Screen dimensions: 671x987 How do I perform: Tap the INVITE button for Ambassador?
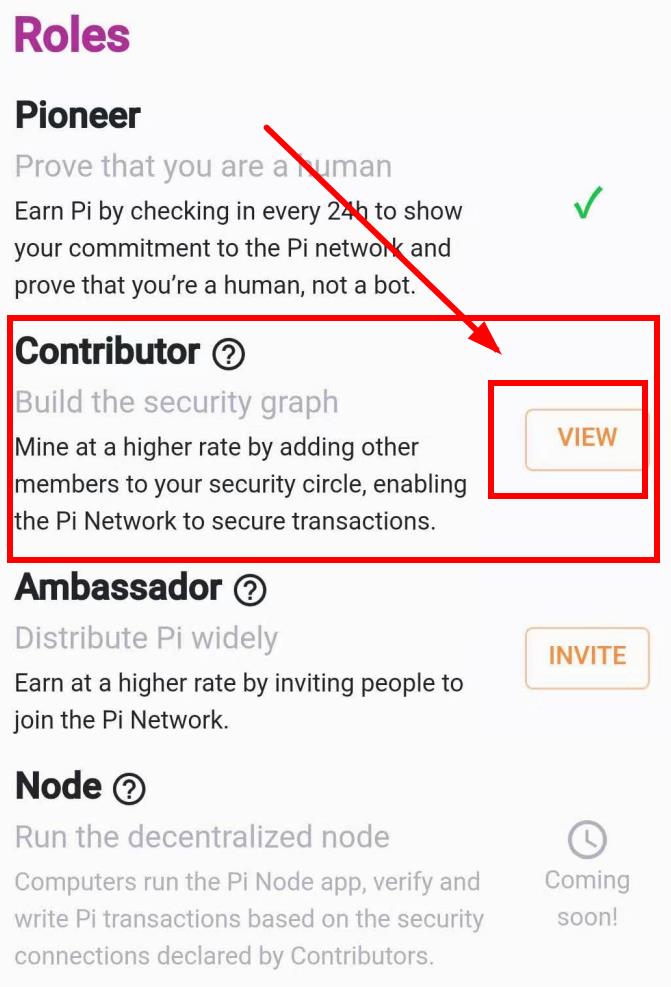click(x=587, y=656)
